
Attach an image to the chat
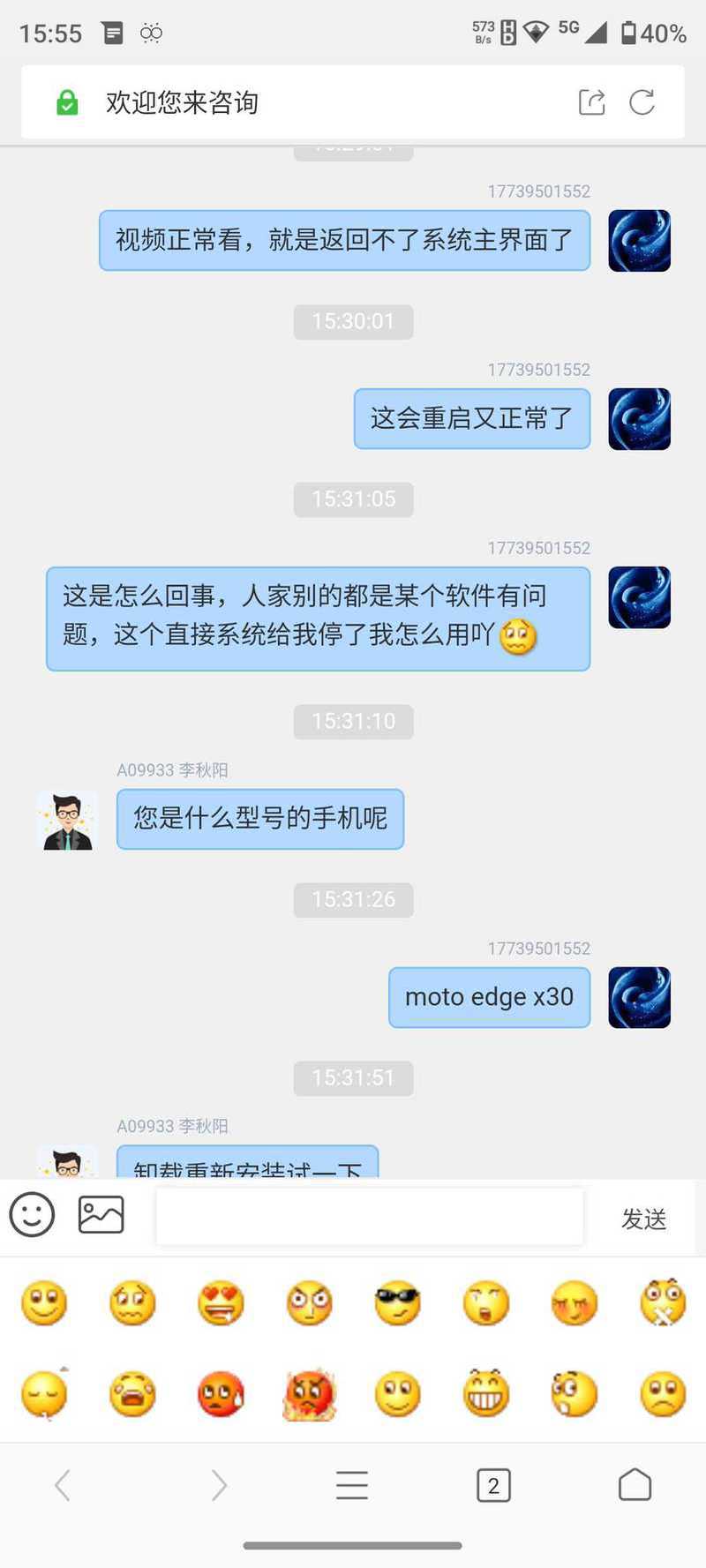click(101, 1214)
